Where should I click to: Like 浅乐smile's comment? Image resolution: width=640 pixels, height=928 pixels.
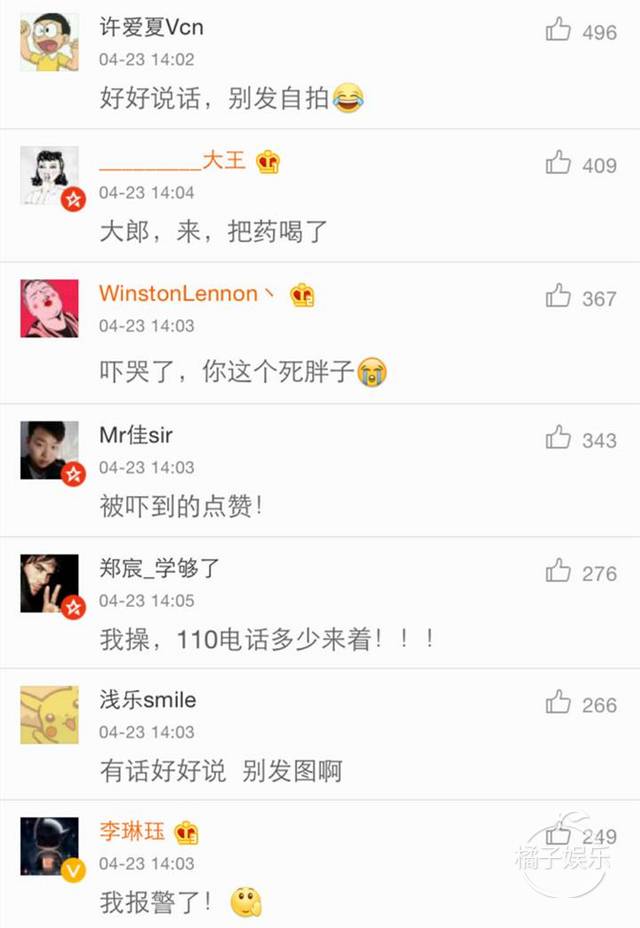(558, 703)
